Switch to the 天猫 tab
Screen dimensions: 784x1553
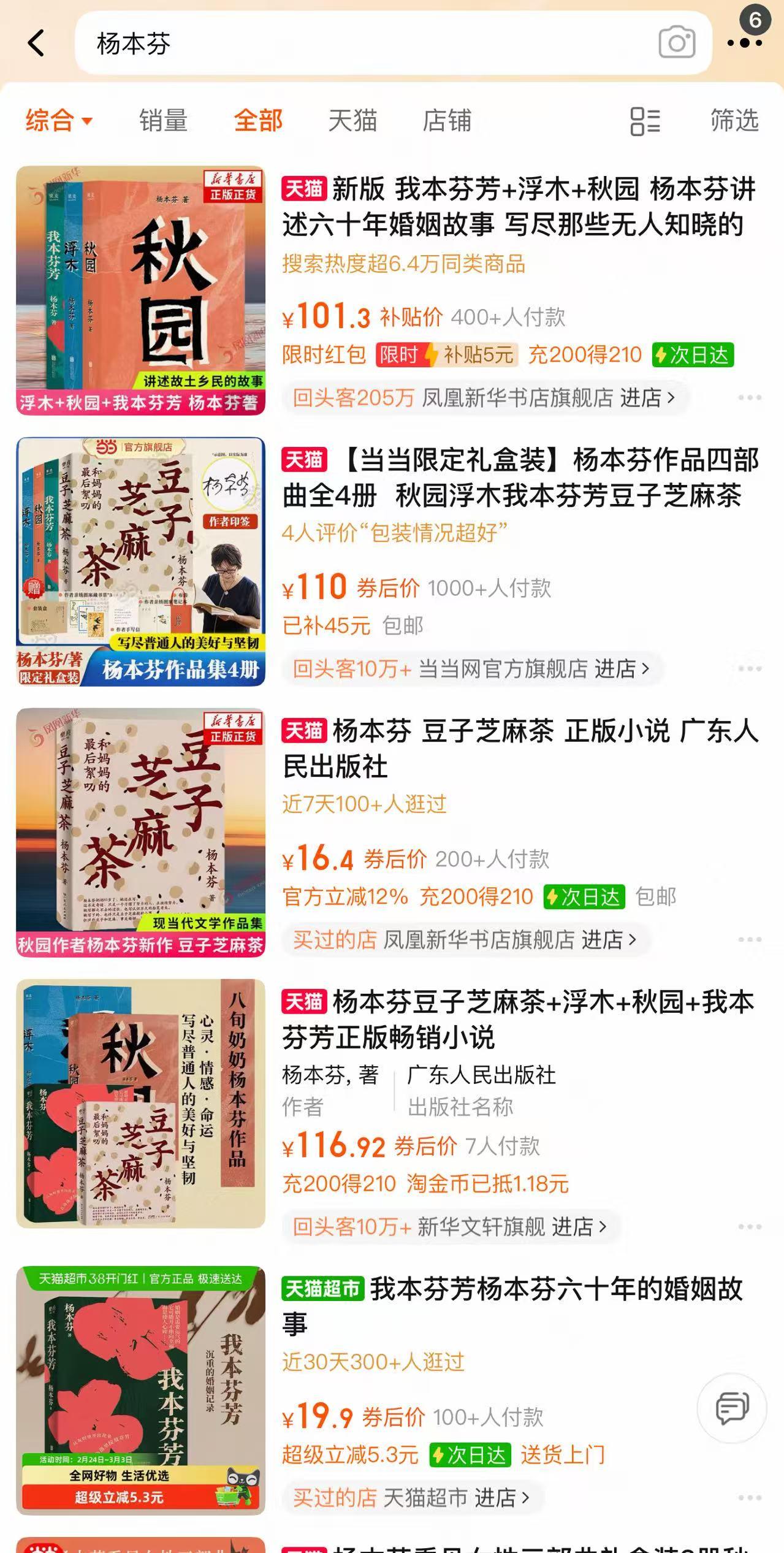coord(352,120)
